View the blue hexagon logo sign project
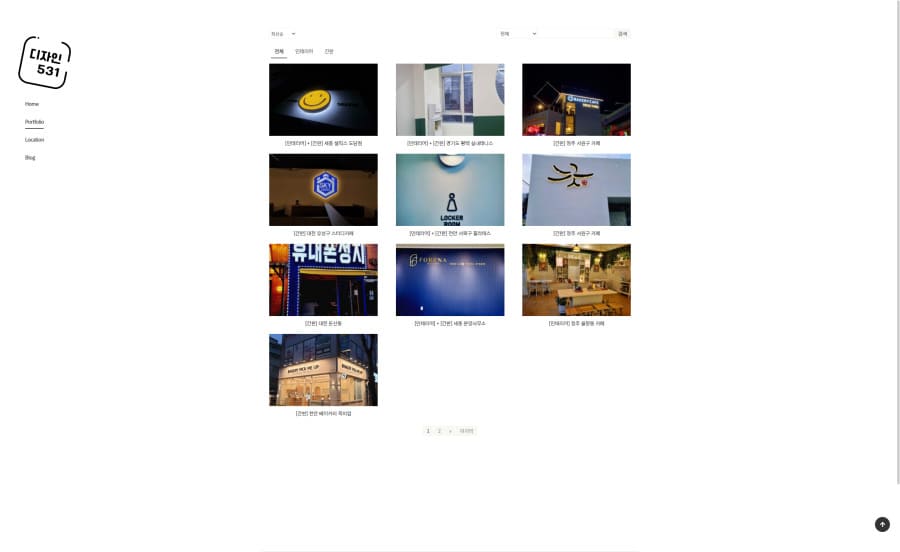900x552 pixels. [323, 190]
